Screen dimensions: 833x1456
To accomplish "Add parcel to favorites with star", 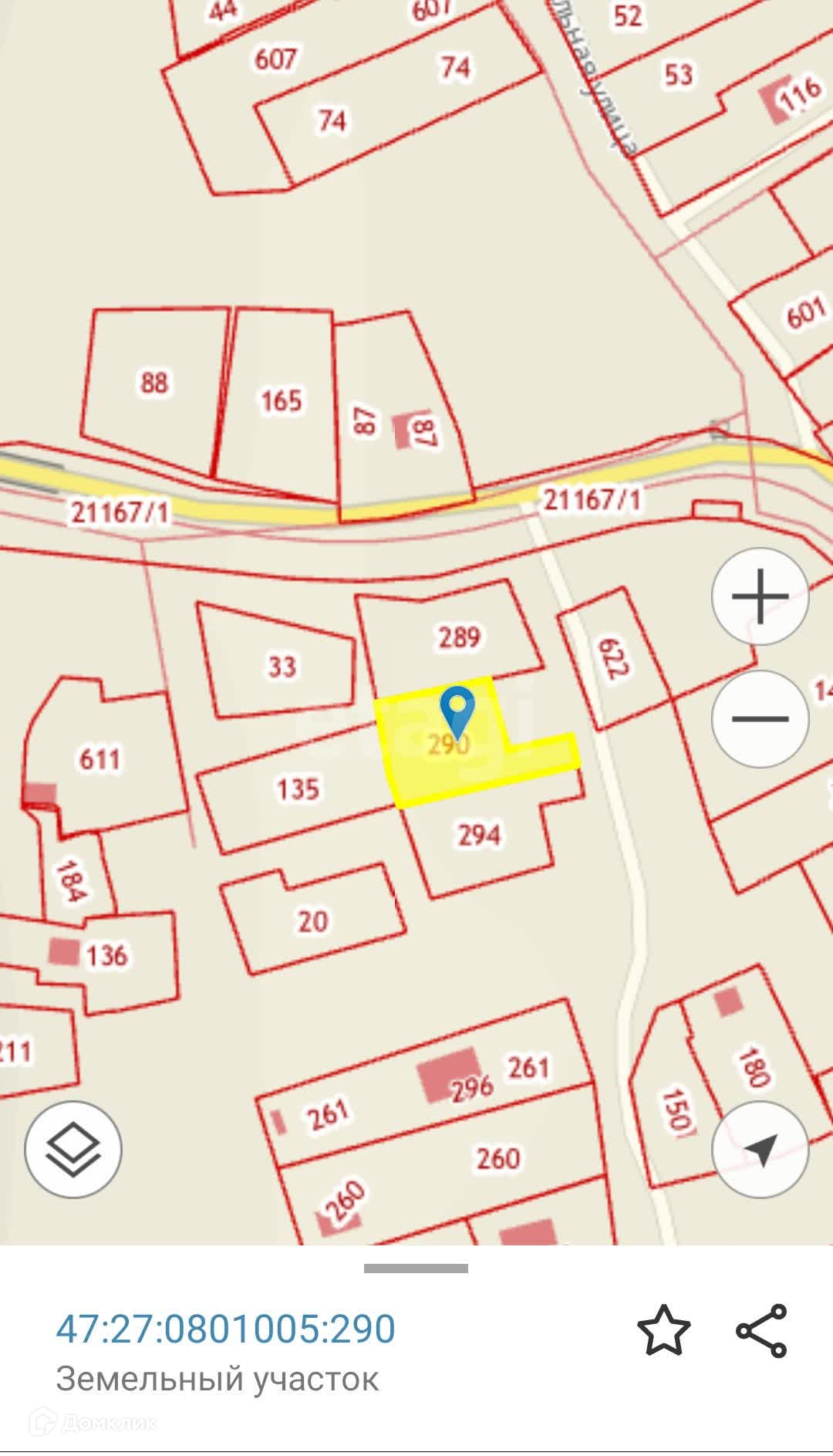I will (663, 1330).
